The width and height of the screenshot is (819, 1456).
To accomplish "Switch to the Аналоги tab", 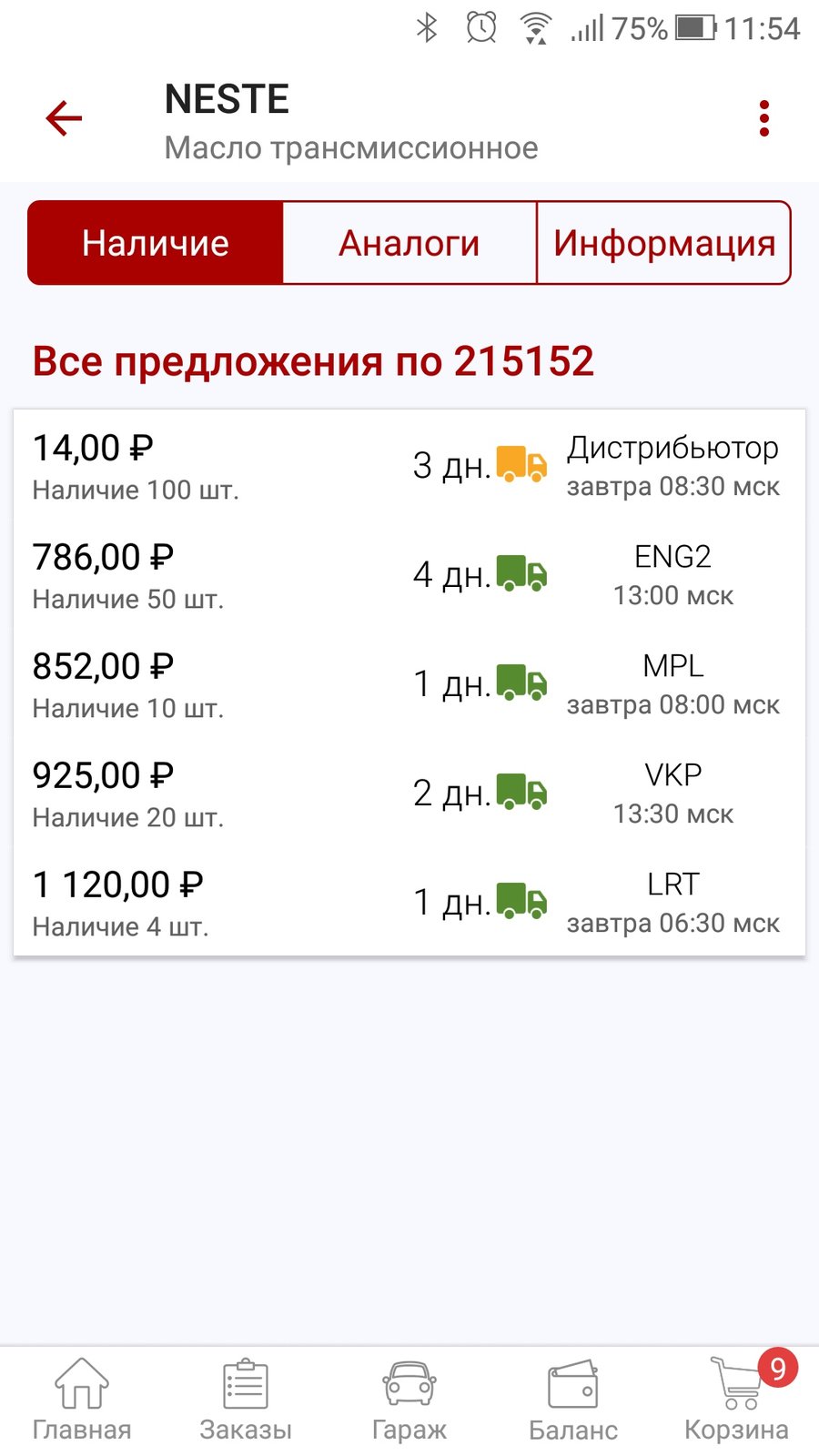I will click(409, 243).
